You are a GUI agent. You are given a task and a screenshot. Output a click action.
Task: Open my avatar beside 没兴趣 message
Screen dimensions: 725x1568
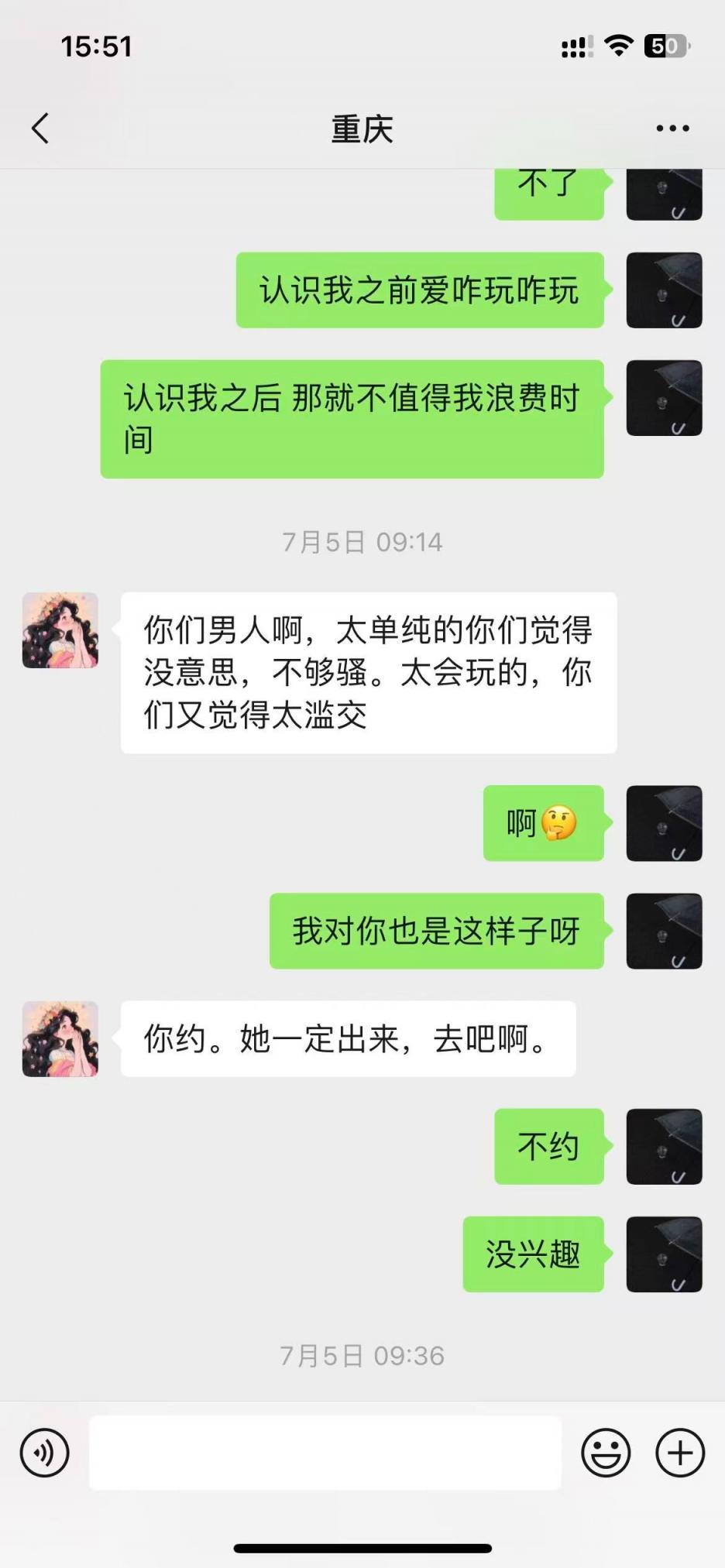[x=664, y=1254]
